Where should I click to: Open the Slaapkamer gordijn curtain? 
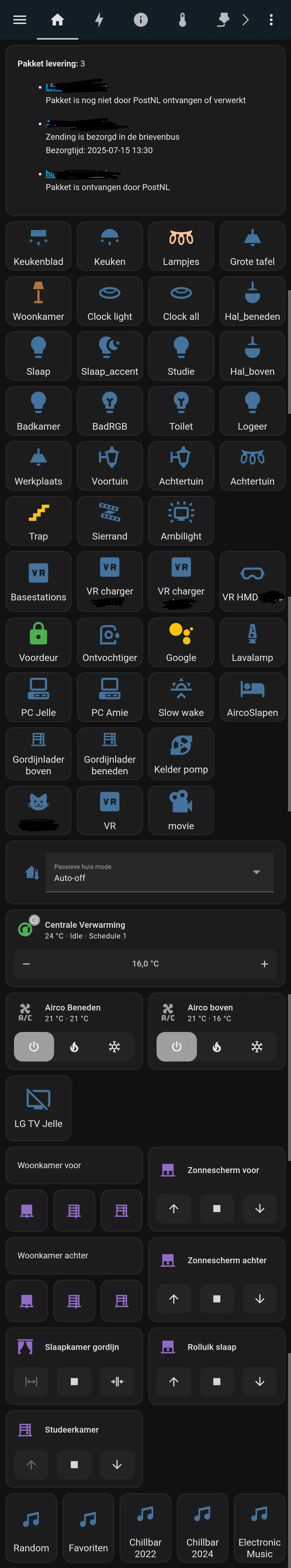click(x=31, y=1382)
